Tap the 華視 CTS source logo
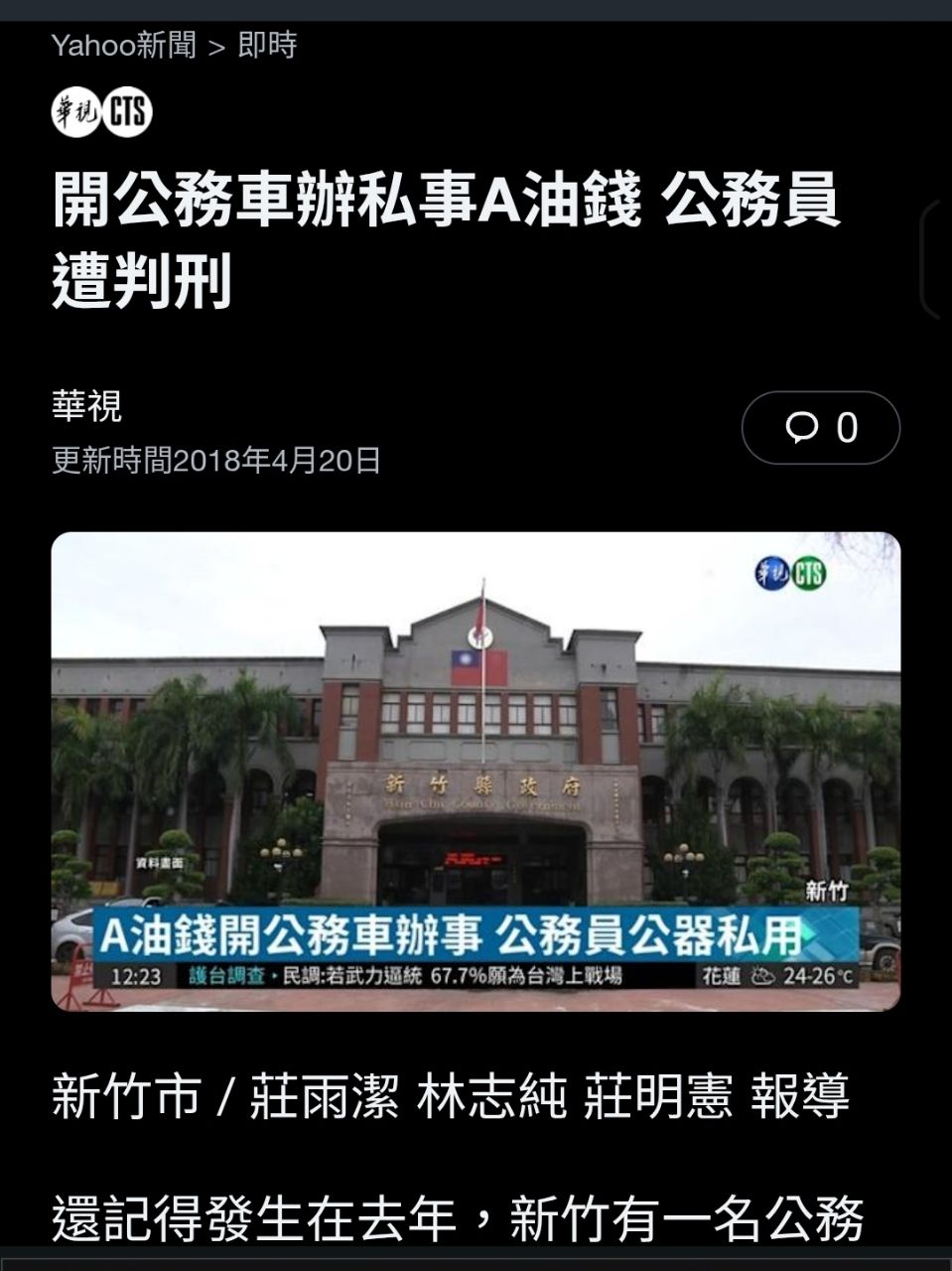 point(102,114)
